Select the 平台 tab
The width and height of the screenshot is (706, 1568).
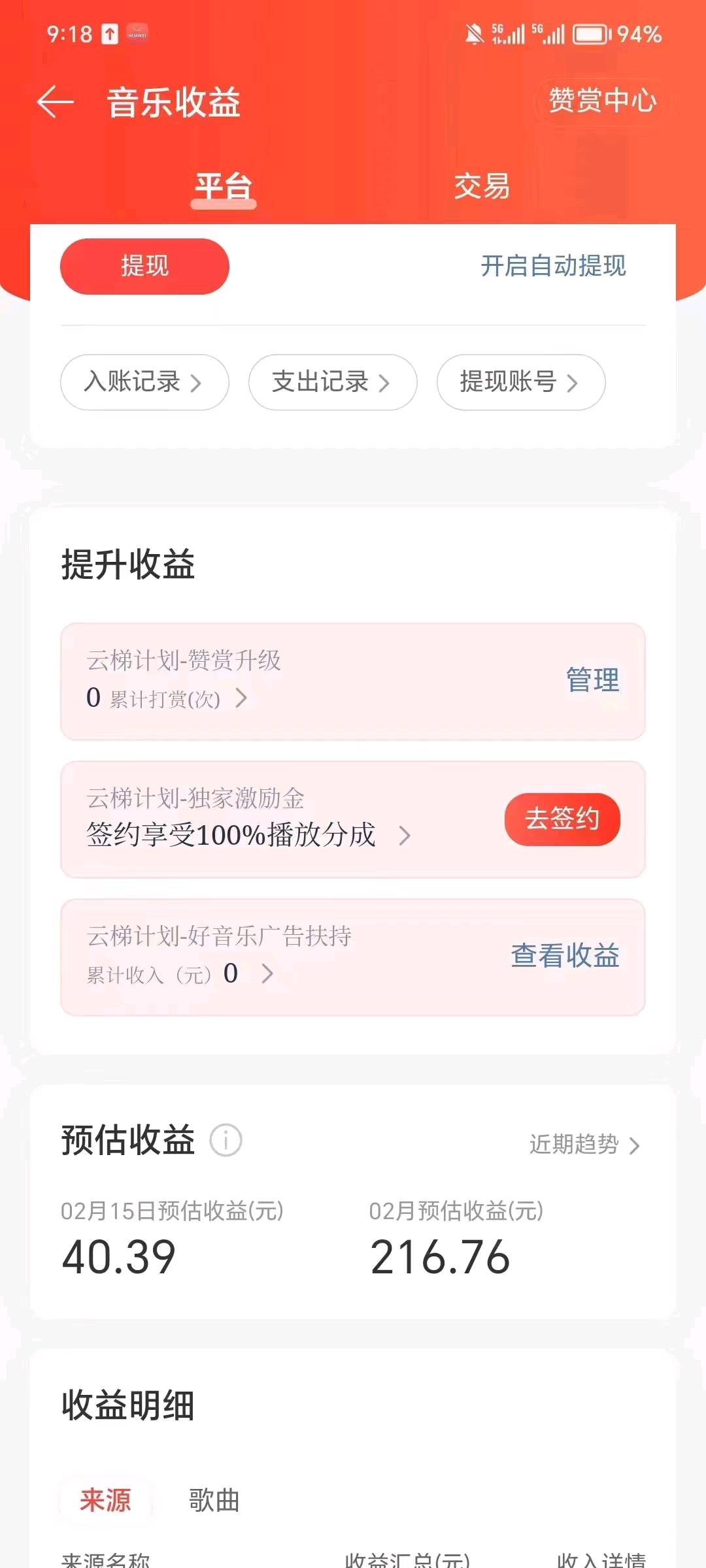[224, 188]
